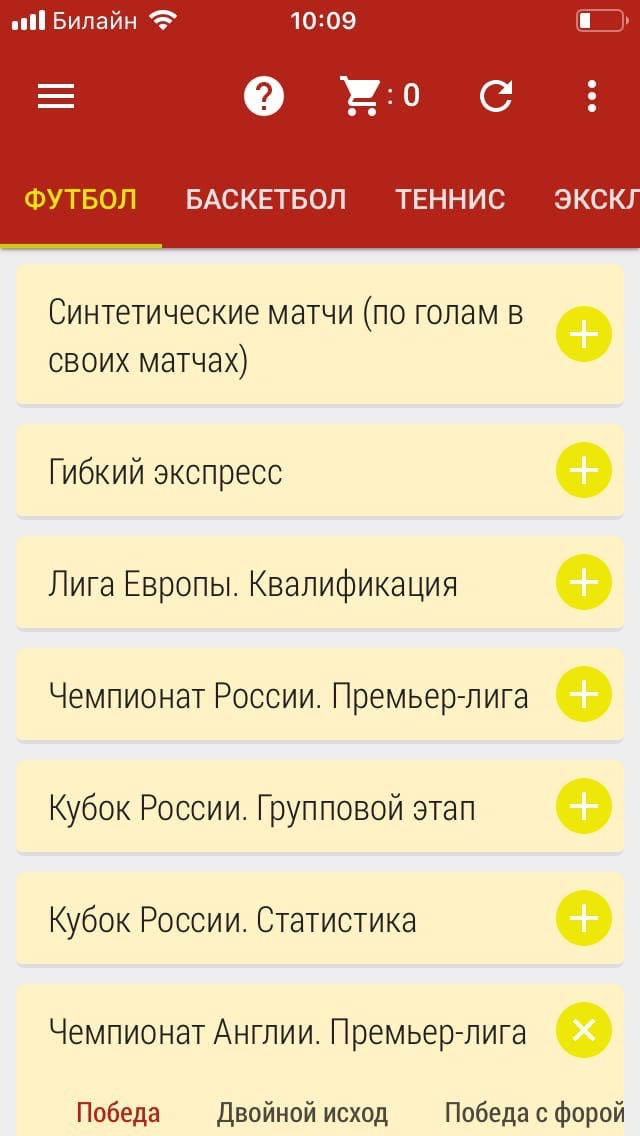Switch to Победа с форой sub-tab

click(534, 1112)
